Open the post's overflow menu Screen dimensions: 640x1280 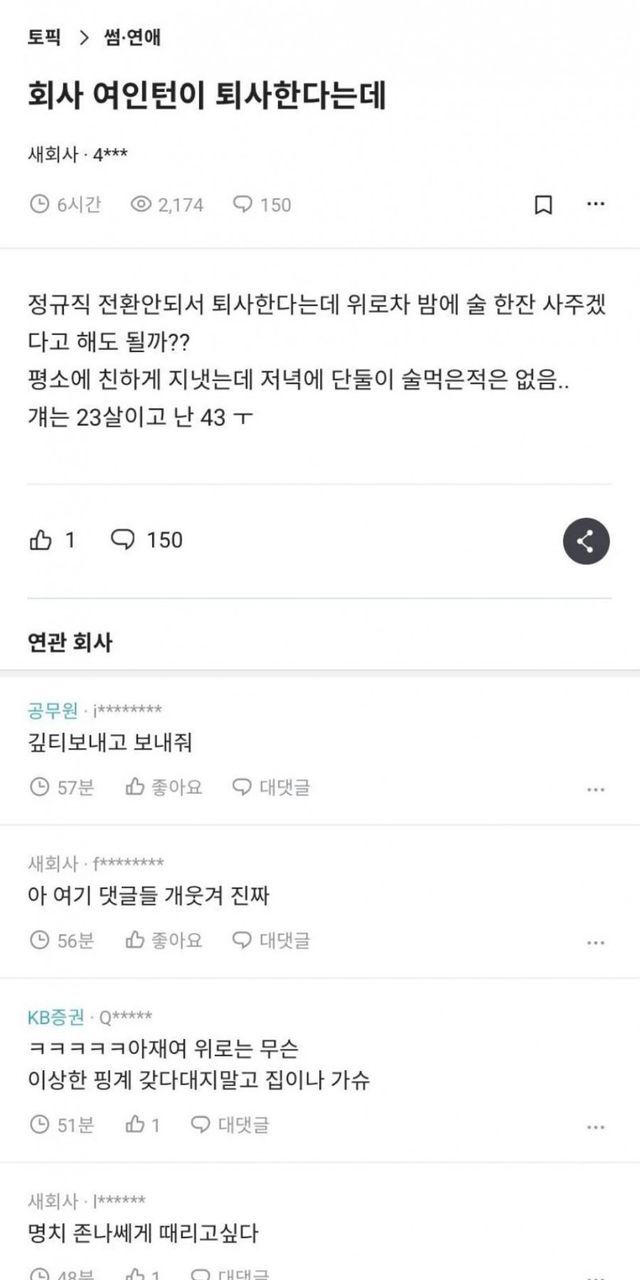tap(596, 205)
